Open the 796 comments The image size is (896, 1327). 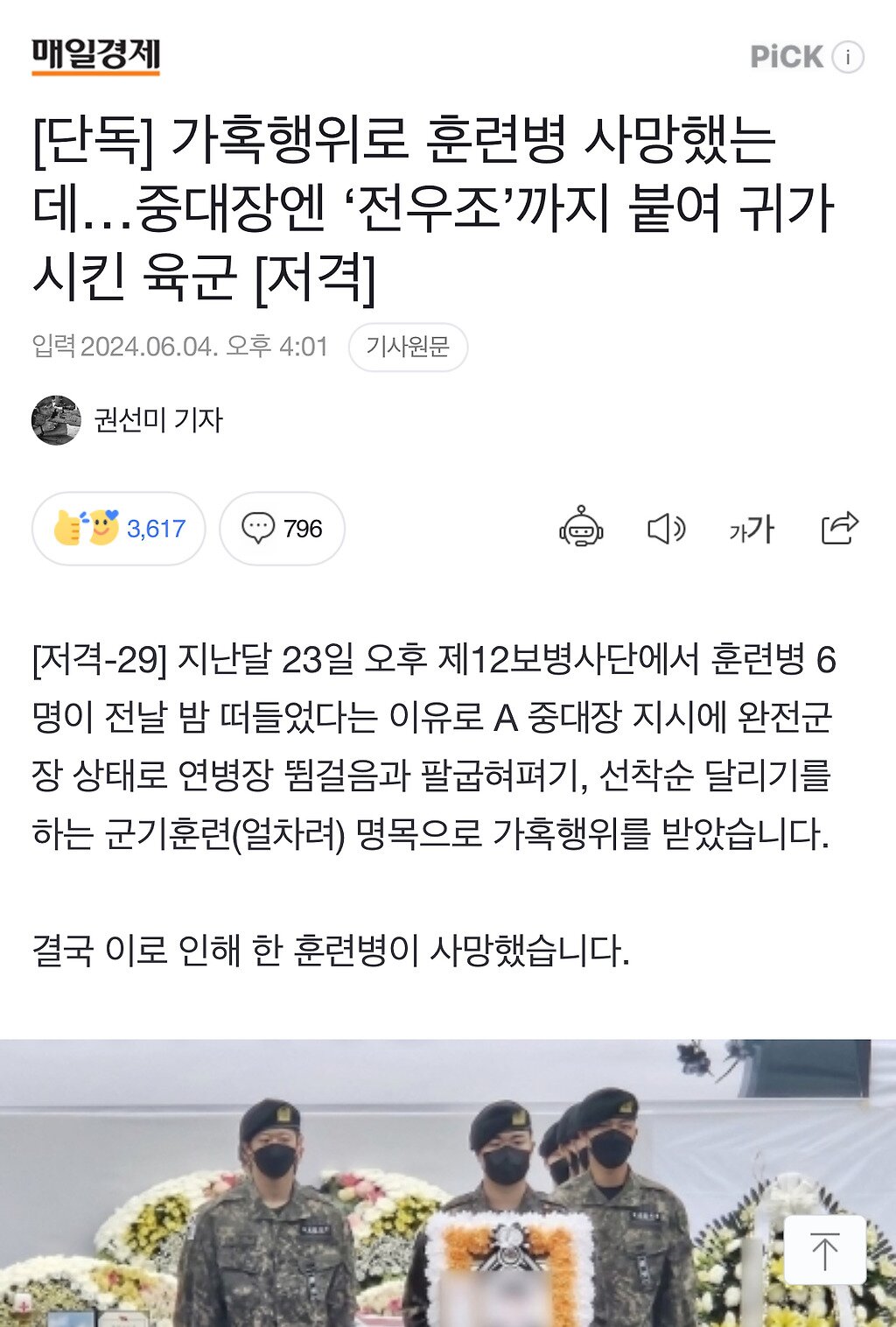(282, 529)
